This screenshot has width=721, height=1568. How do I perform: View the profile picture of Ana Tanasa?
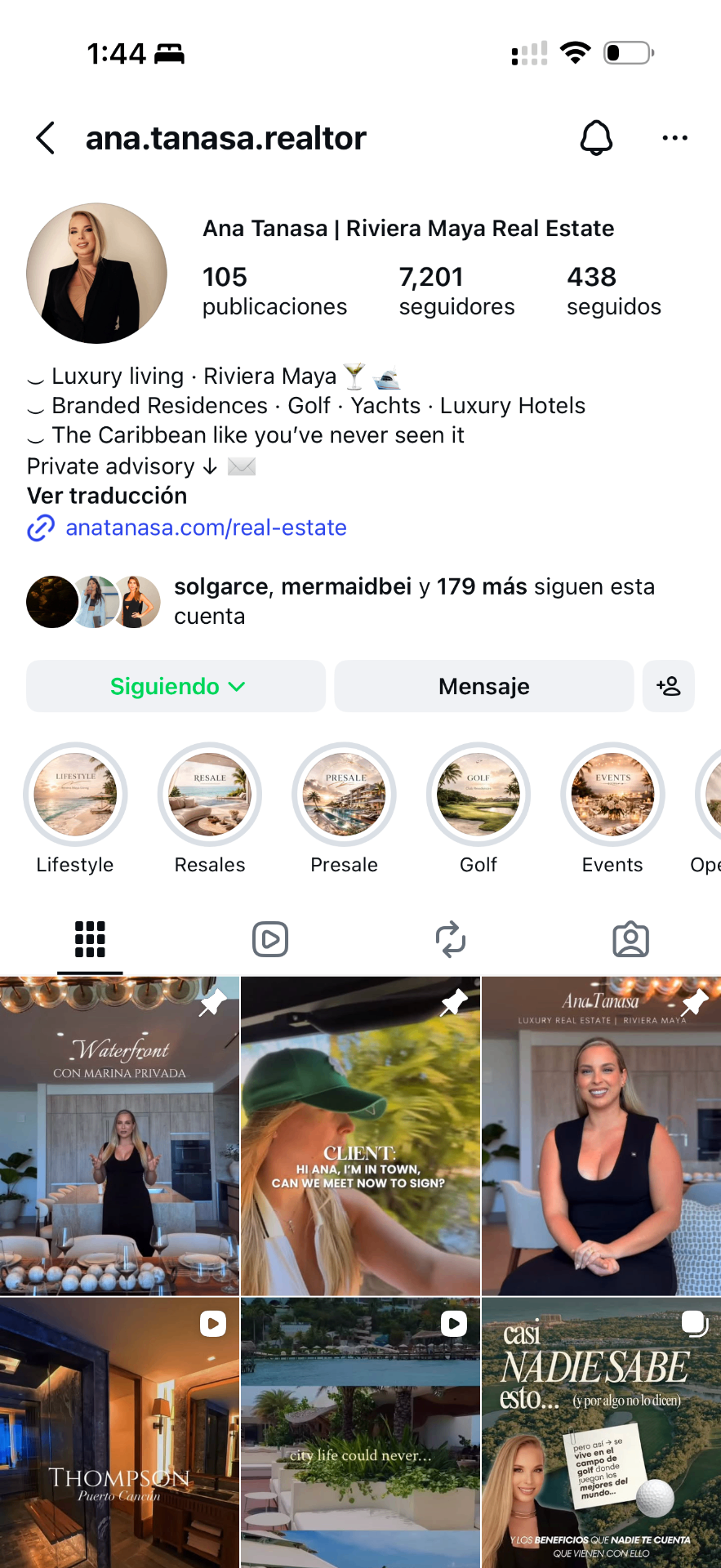[96, 274]
